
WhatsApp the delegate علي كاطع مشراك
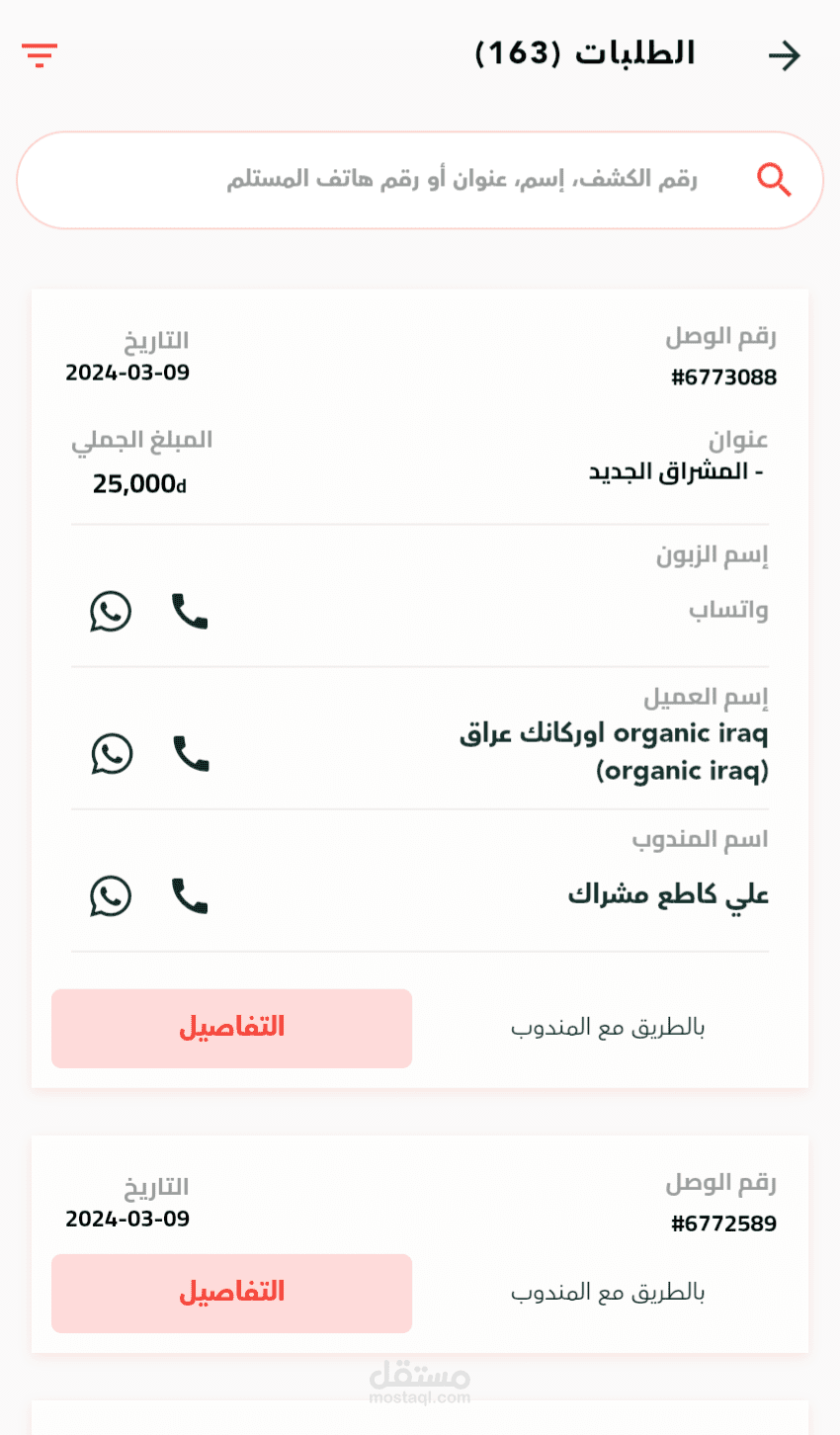pyautogui.click(x=111, y=896)
